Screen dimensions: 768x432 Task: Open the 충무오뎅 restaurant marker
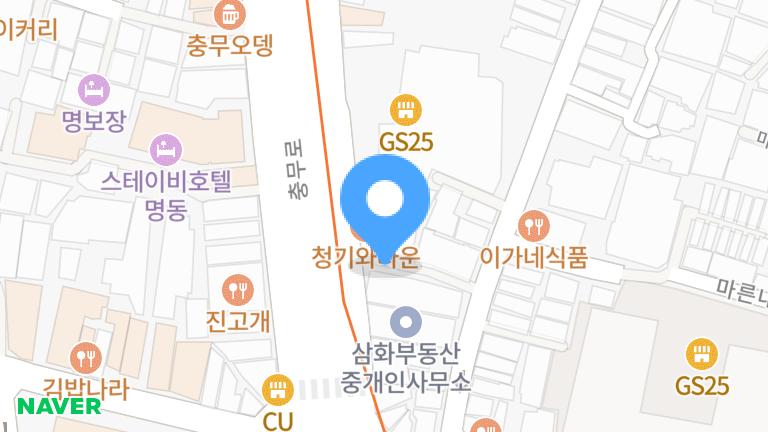click(230, 14)
